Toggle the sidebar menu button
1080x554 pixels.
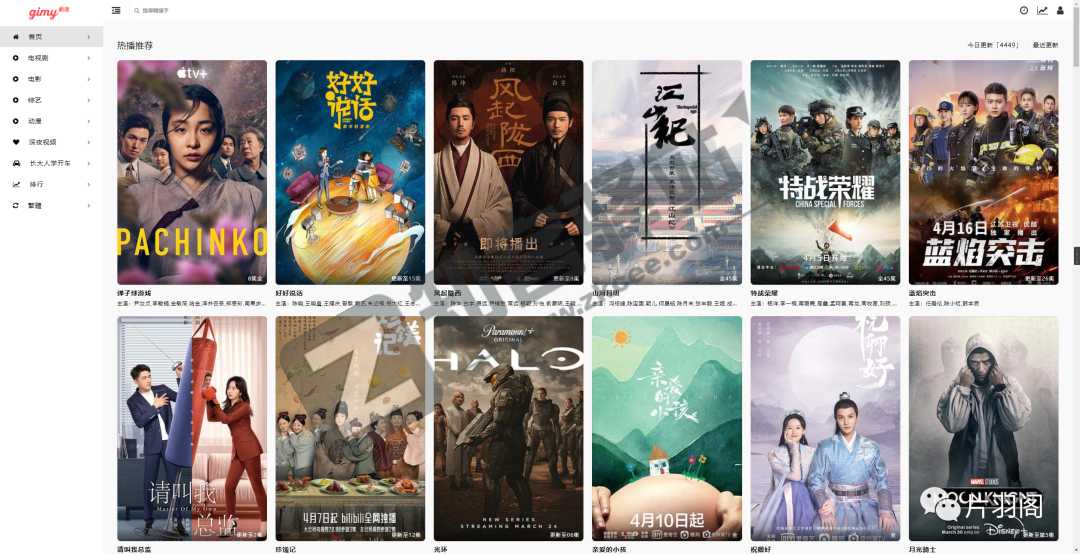tap(116, 10)
